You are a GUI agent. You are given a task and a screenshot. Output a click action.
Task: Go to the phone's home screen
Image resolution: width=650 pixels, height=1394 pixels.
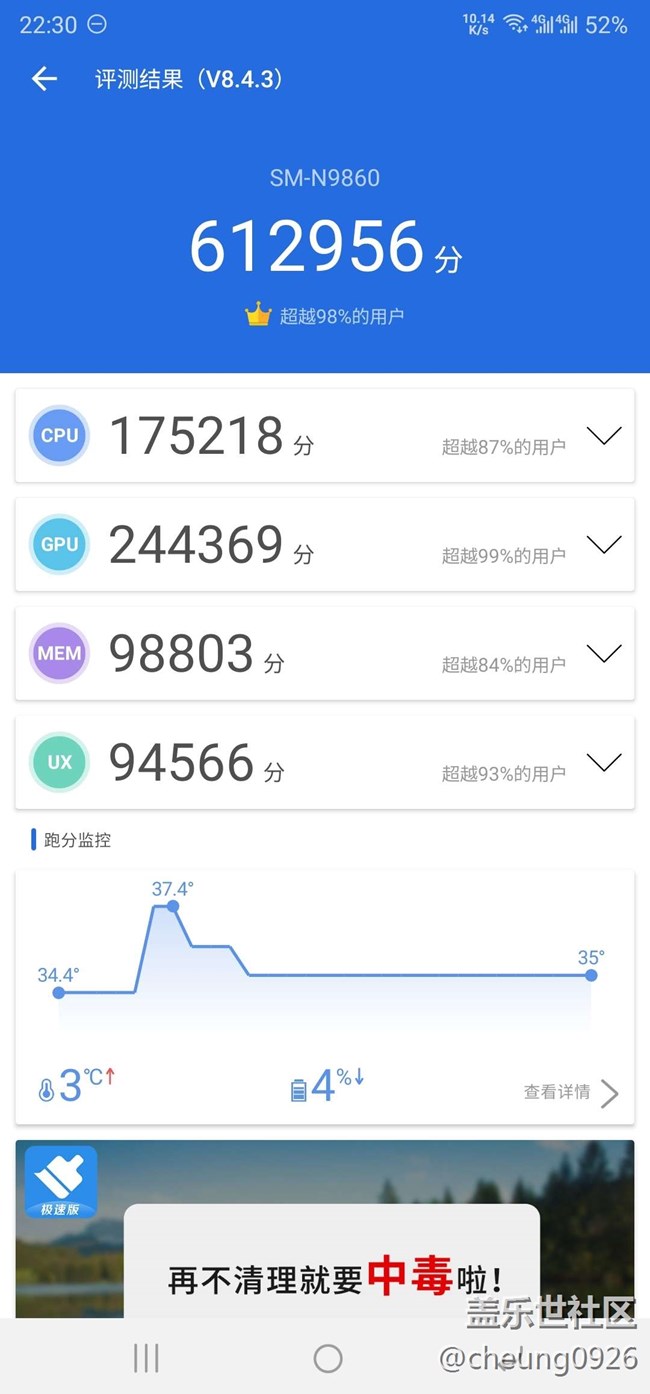point(327,1357)
